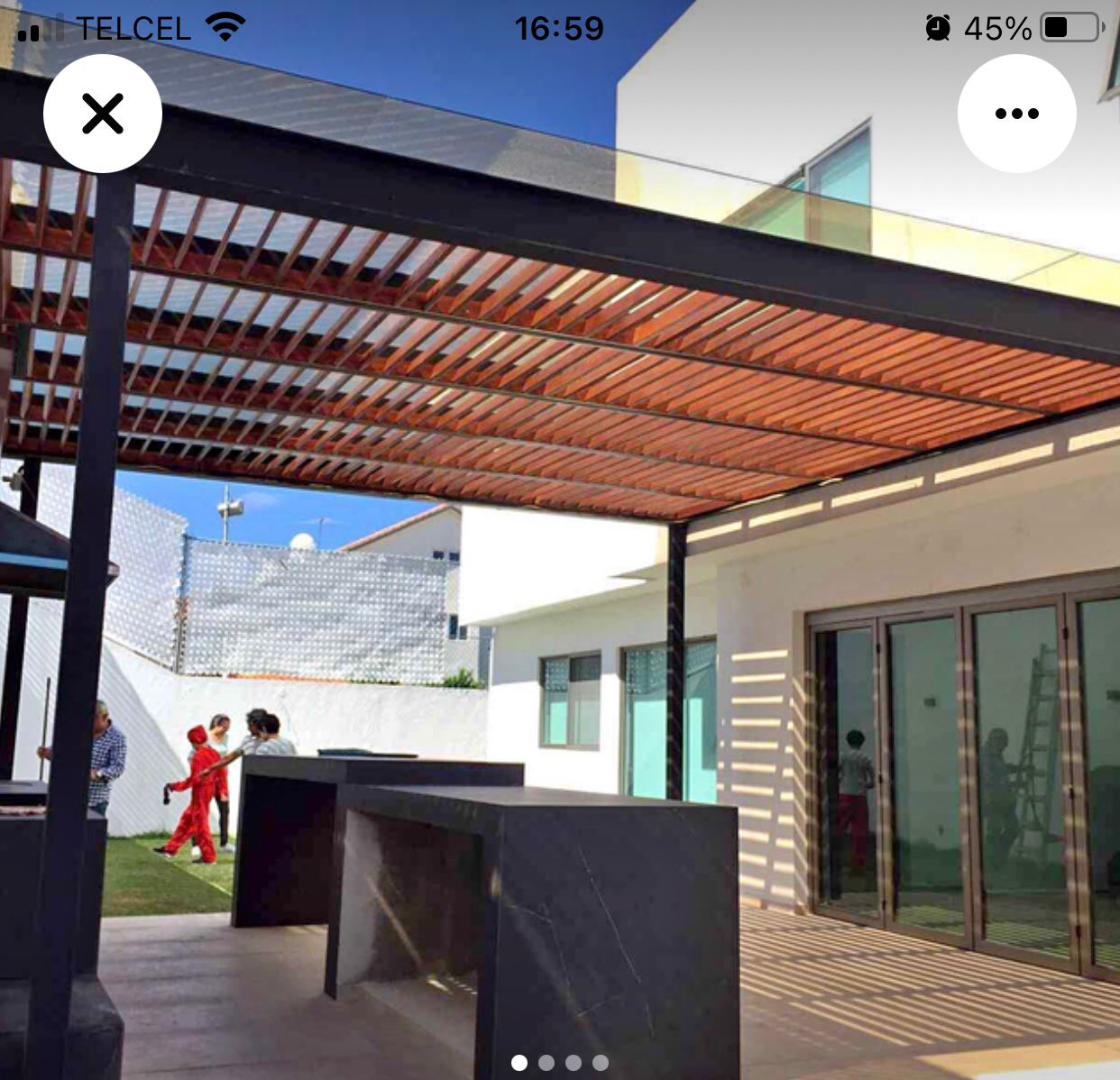The image size is (1120, 1080).
Task: Close the photo viewer
Action: point(103,114)
